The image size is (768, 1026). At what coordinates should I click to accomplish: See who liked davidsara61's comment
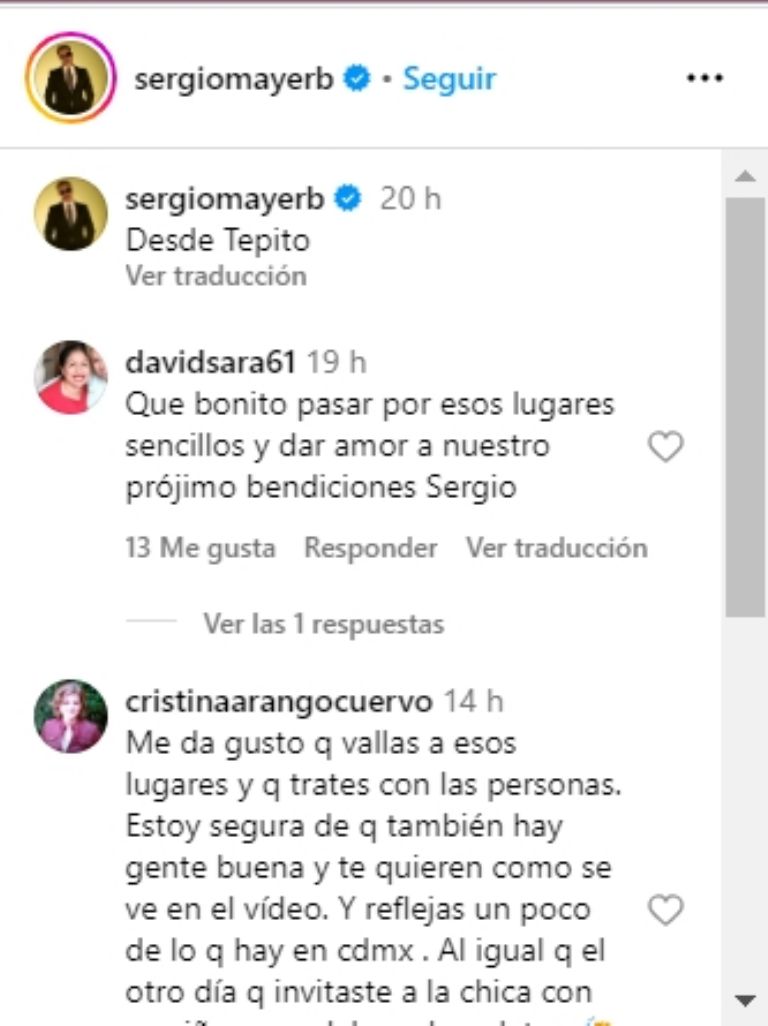click(x=200, y=548)
